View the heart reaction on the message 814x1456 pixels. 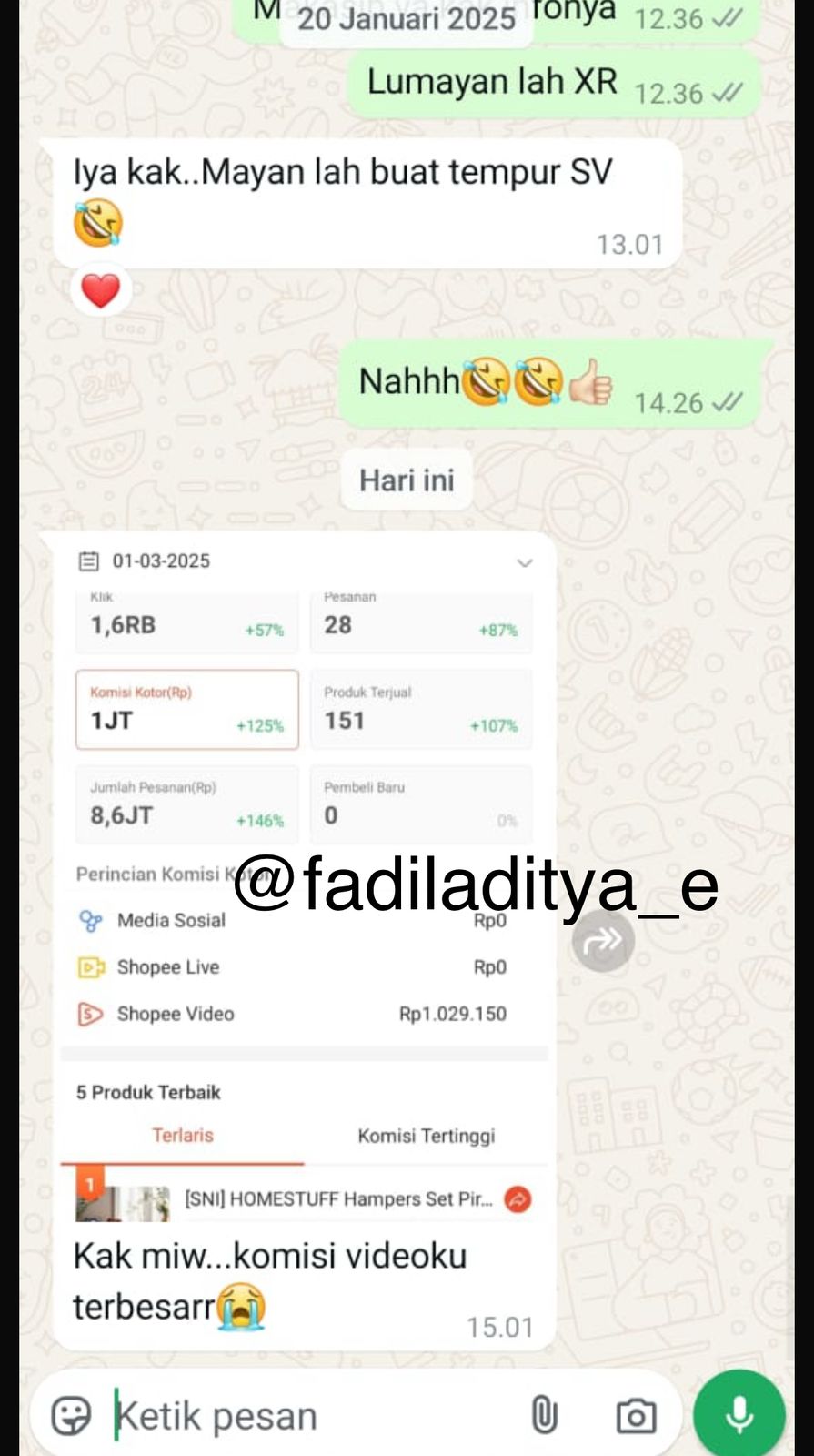(100, 291)
